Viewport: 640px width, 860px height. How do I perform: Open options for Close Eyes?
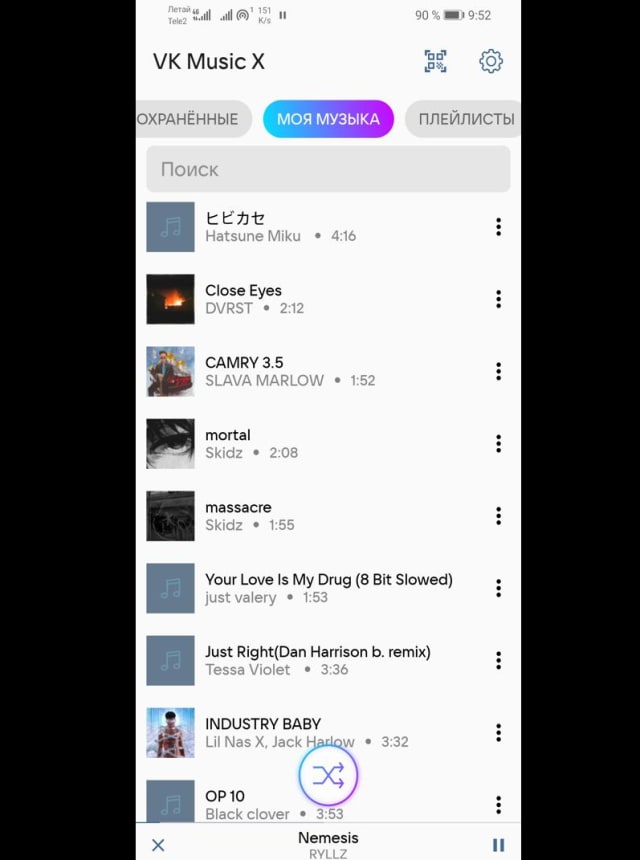pyautogui.click(x=498, y=299)
